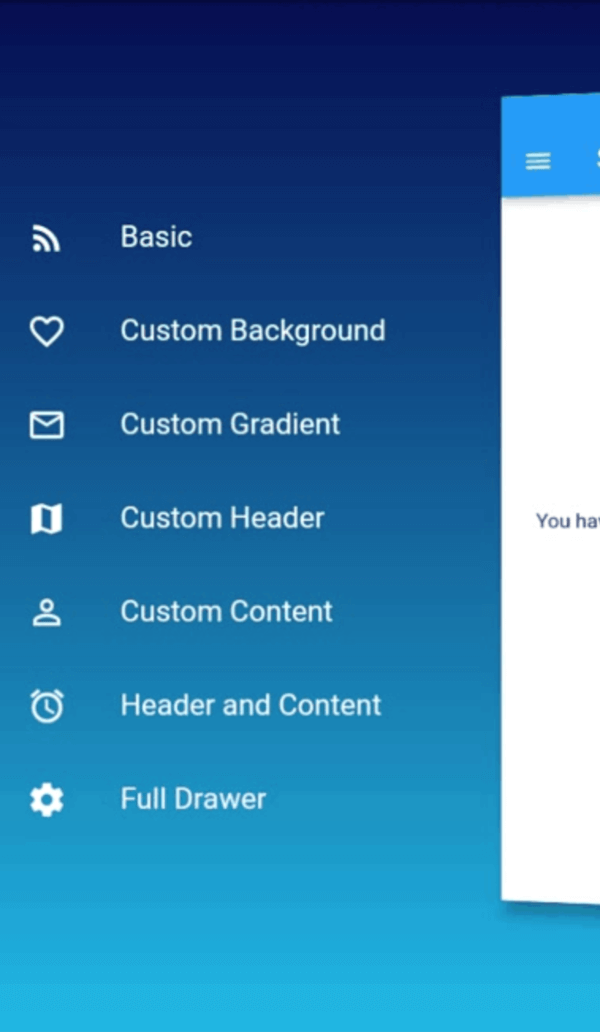The image size is (600, 1032).
Task: Open Custom Content drawer entry
Action: pyautogui.click(x=226, y=612)
